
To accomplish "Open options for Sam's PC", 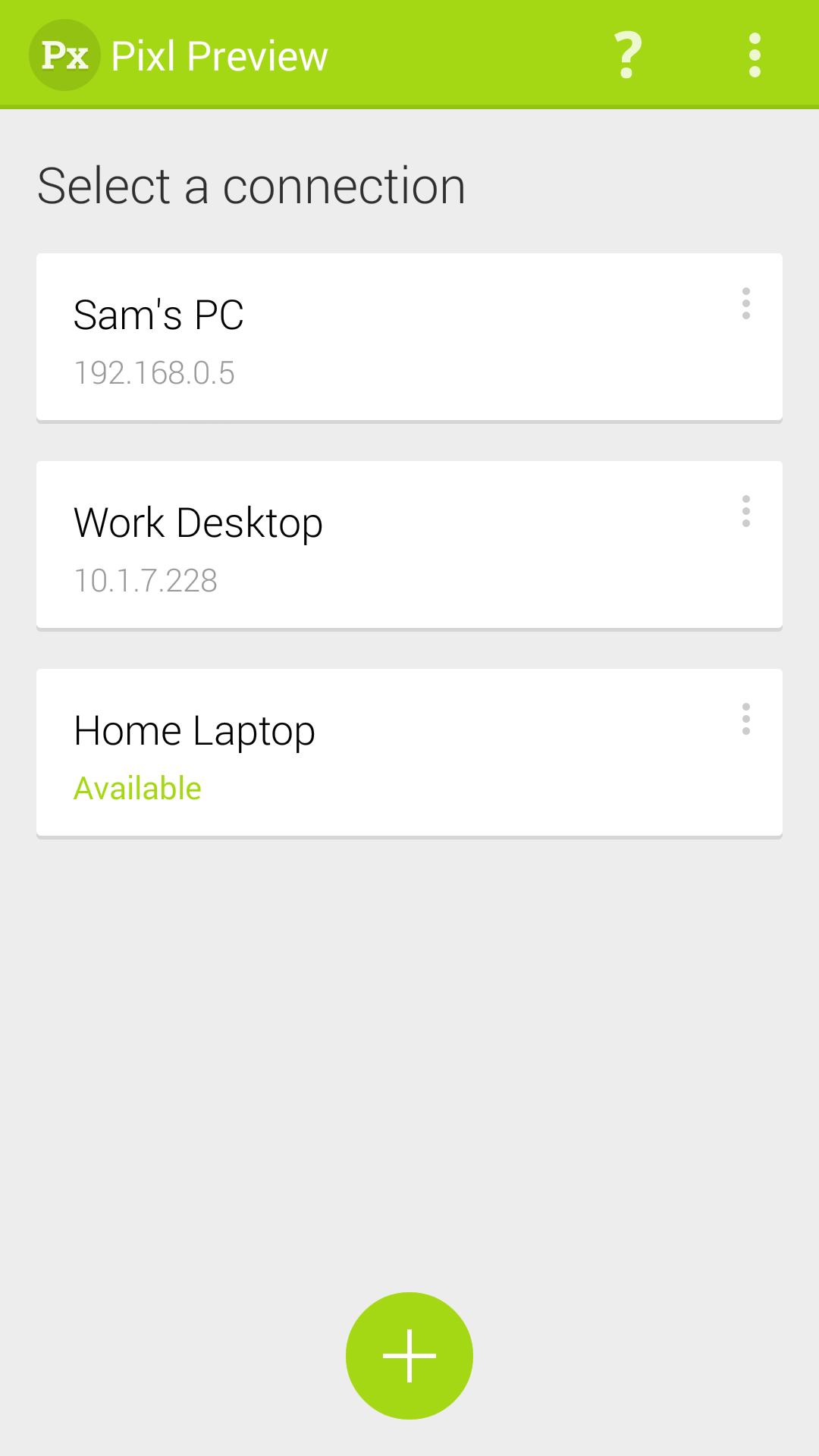I will click(746, 303).
